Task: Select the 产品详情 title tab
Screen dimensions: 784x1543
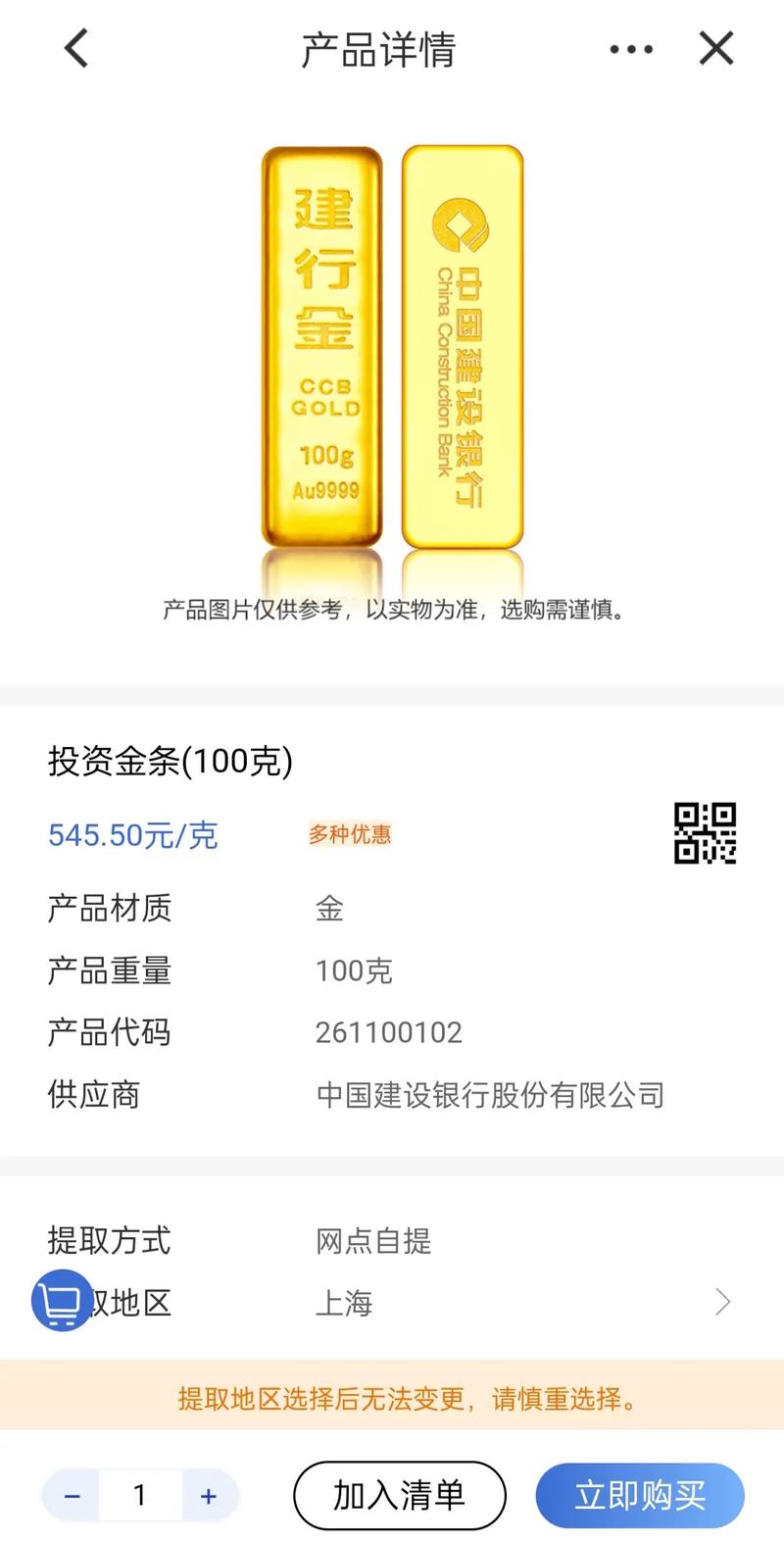Action: pyautogui.click(x=377, y=49)
